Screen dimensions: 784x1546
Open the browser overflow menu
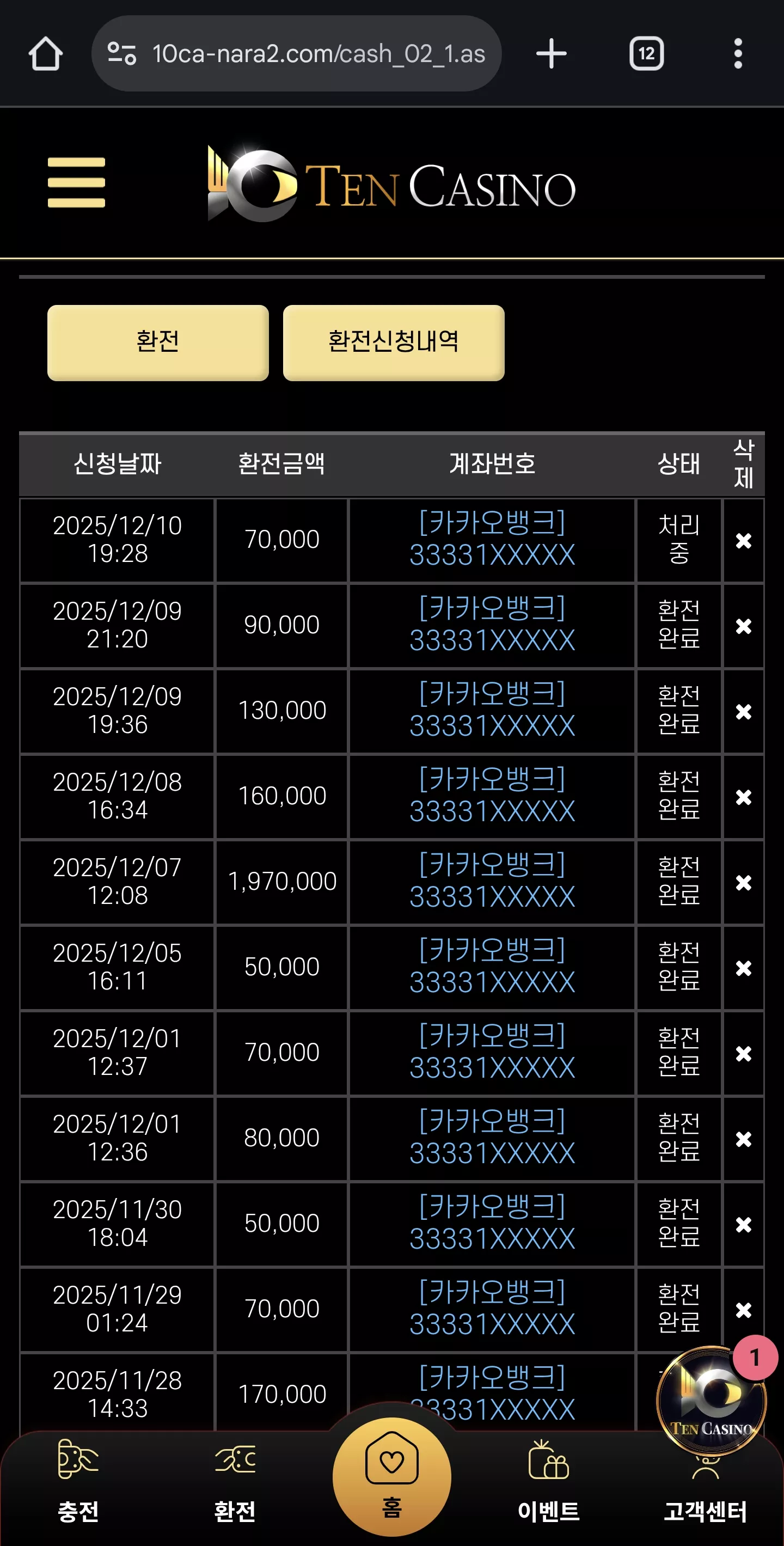[738, 54]
